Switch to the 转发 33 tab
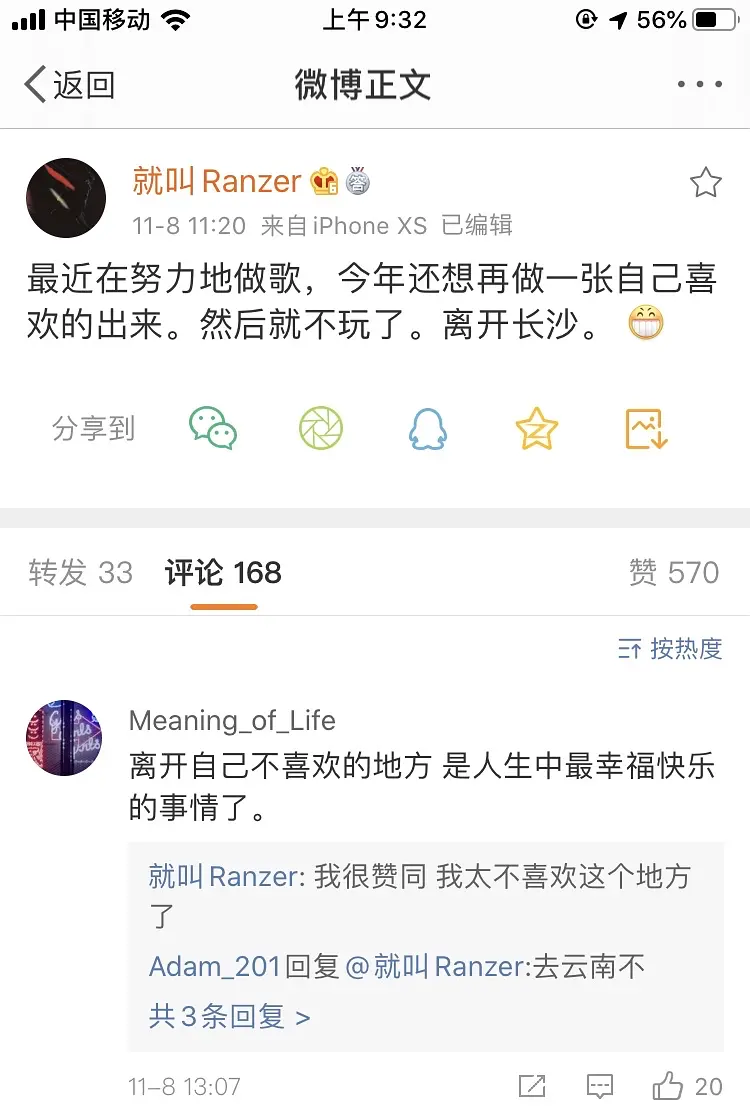 79,572
